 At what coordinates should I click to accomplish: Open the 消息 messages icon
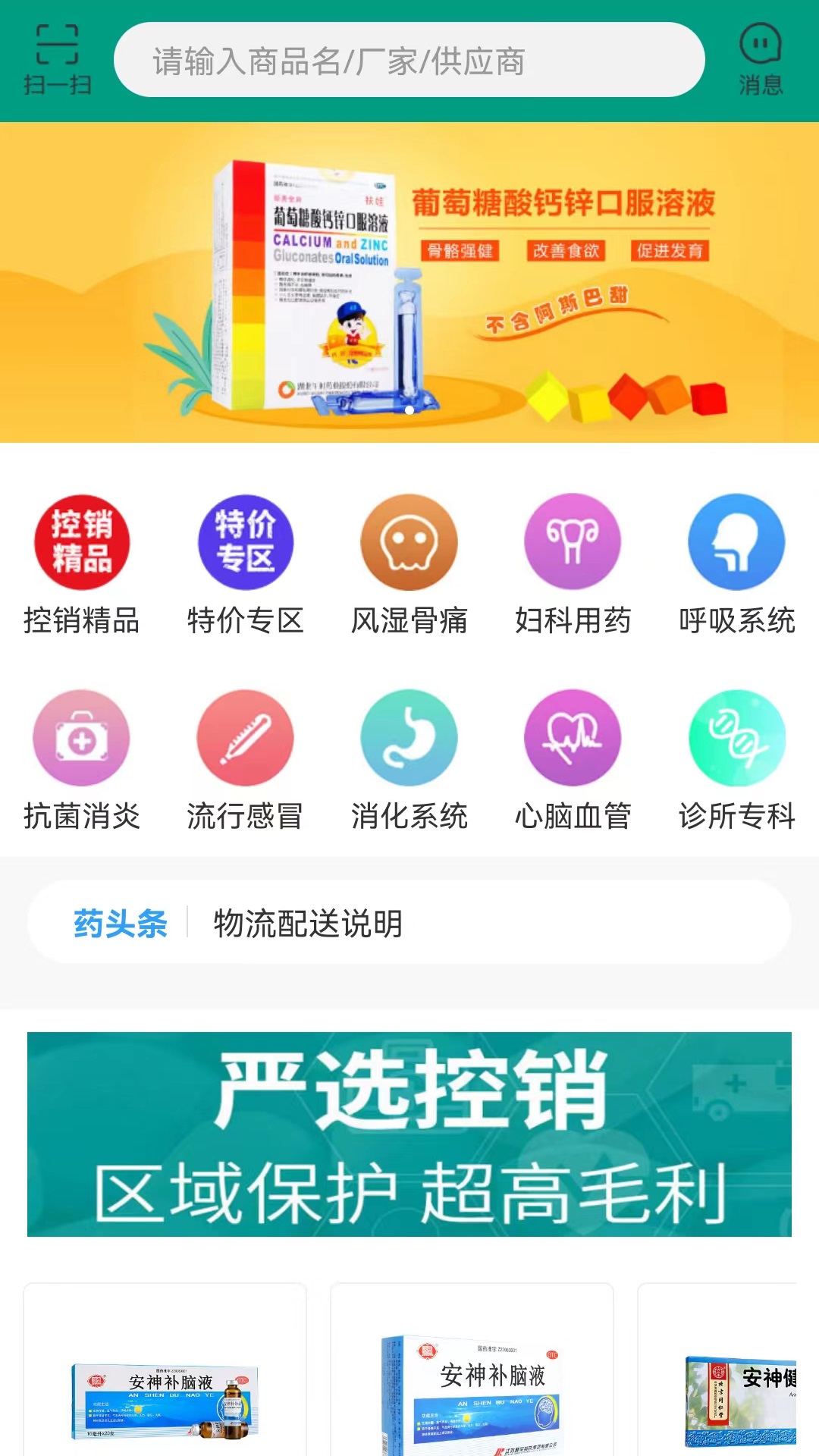click(x=760, y=57)
